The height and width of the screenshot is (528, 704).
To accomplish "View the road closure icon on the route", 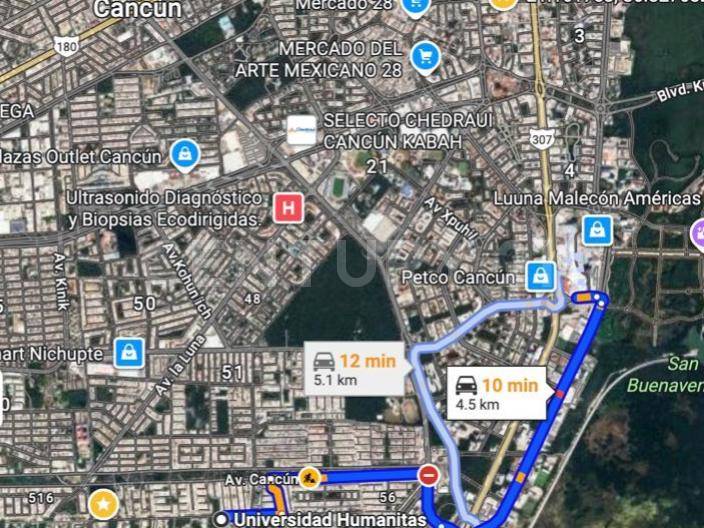I will click(x=429, y=475).
